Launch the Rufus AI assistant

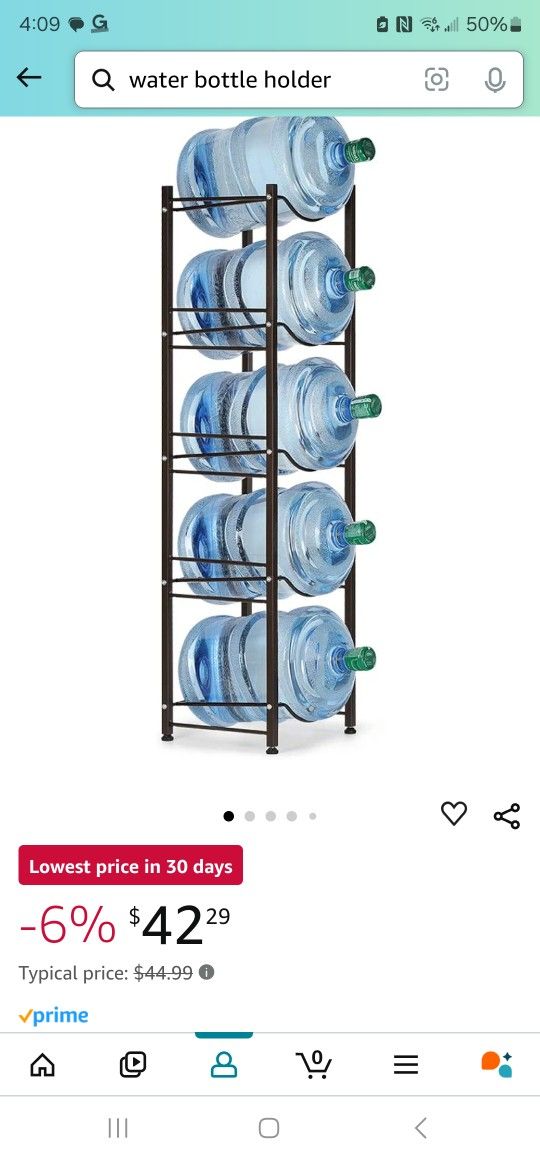tap(496, 1064)
